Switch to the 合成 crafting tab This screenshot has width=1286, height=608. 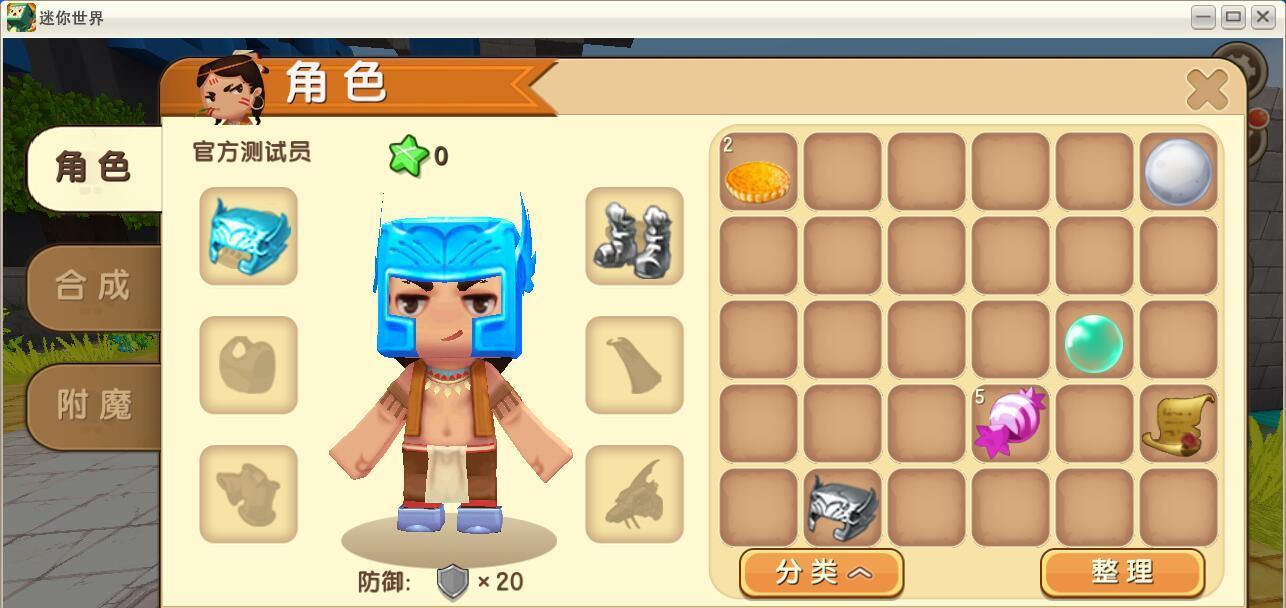click(93, 287)
